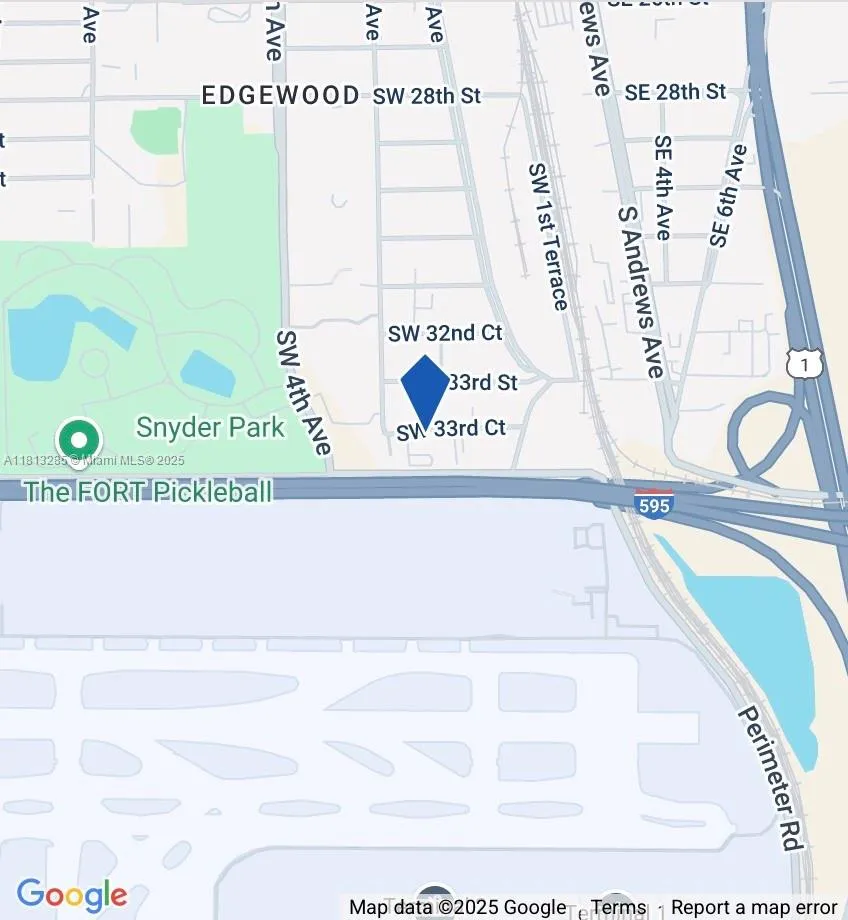This screenshot has height=920, width=848.
Task: Click the EDGEWOOD neighborhood label
Action: click(x=281, y=96)
